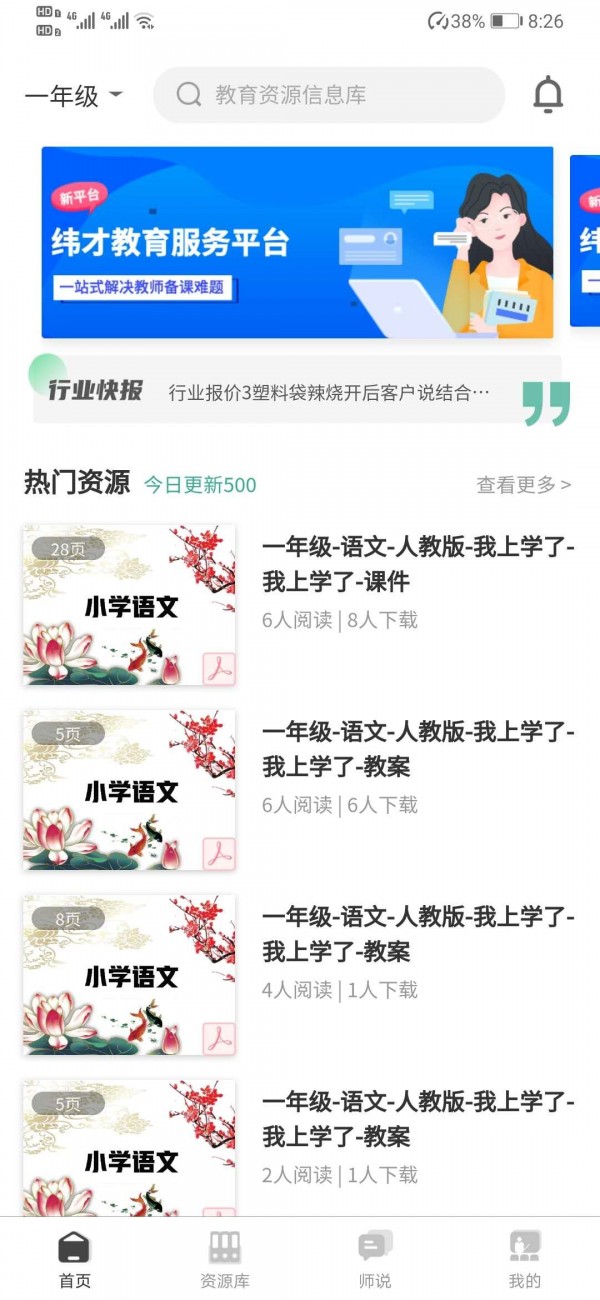Open the 我的 profile tab
Viewport: 600px width, 1300px height.
(x=524, y=1258)
